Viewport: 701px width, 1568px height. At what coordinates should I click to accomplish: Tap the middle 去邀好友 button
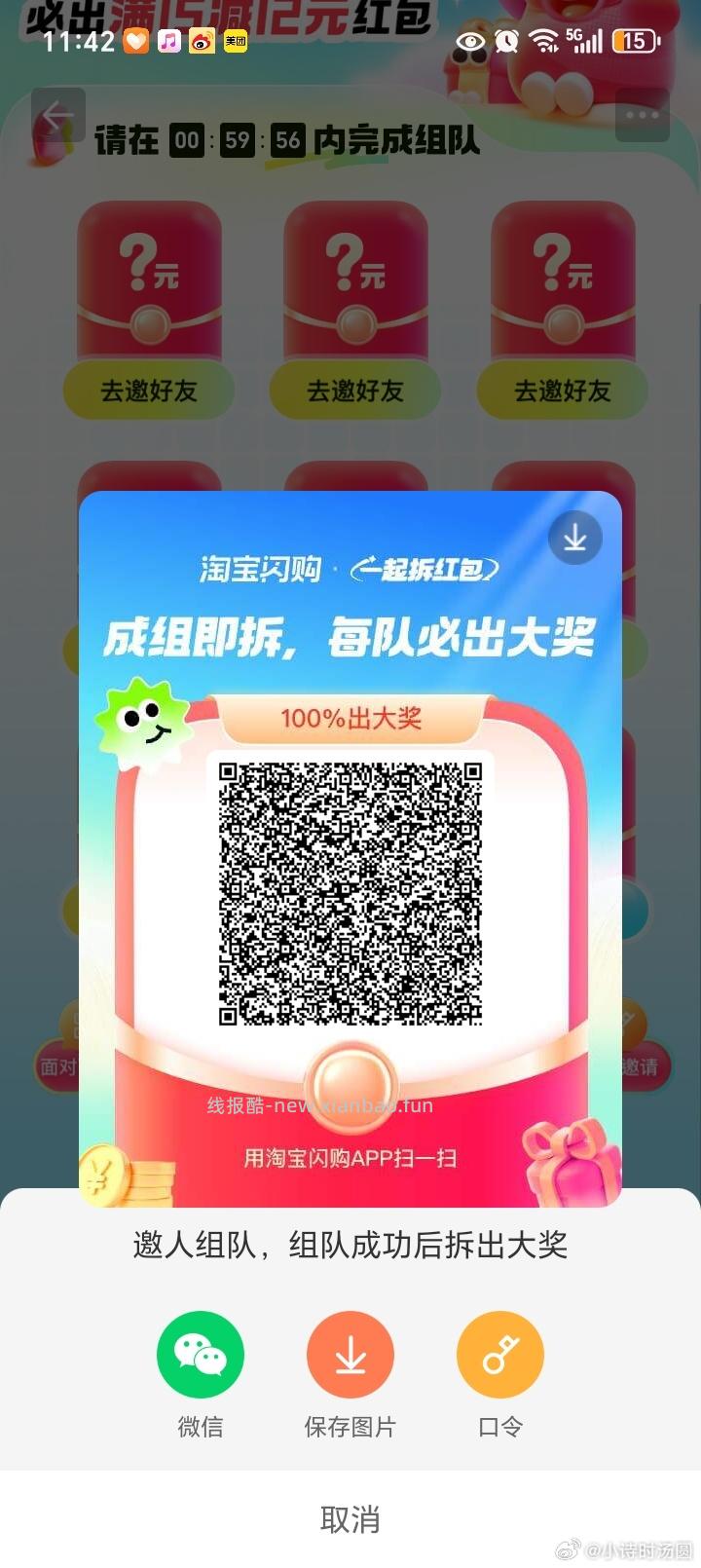(354, 391)
